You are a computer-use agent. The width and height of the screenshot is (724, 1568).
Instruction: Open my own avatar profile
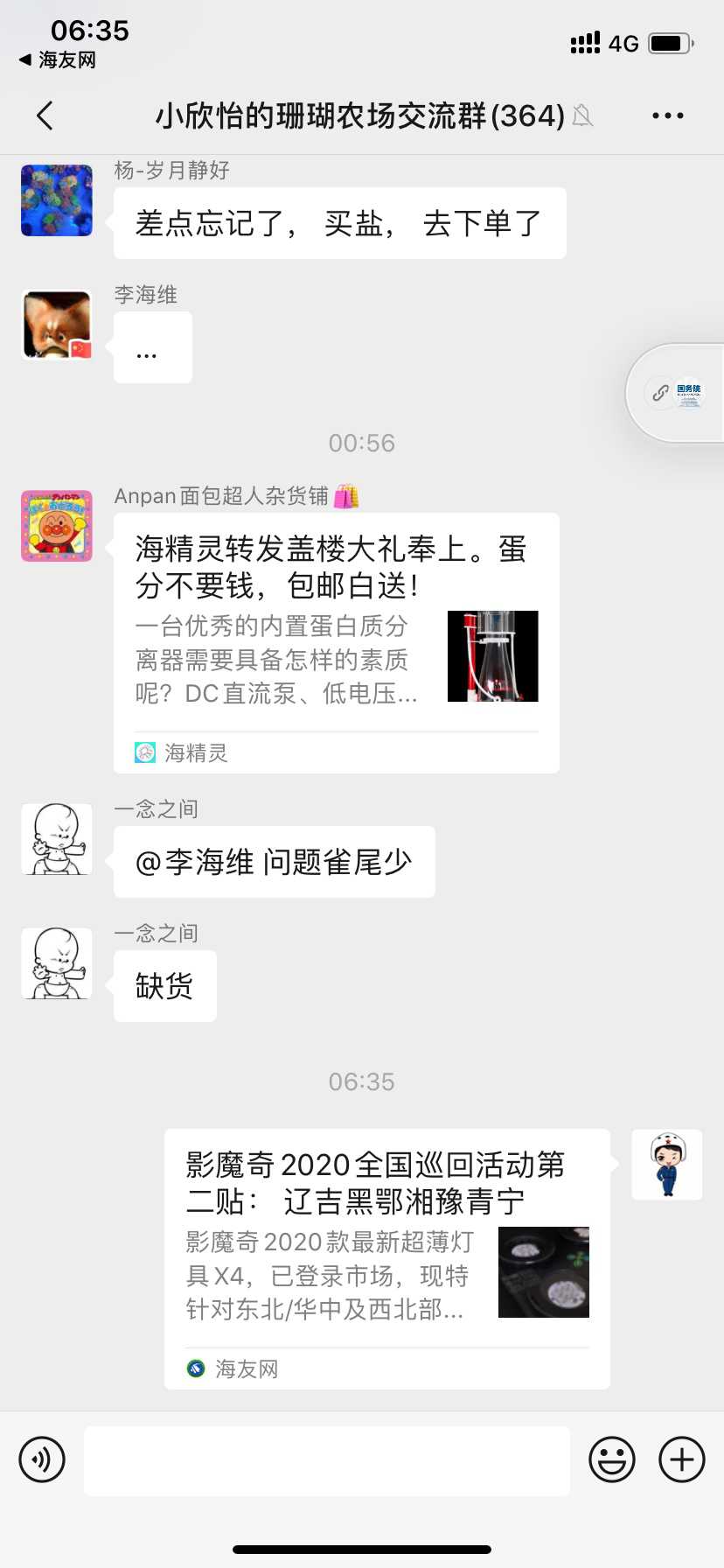pos(667,1165)
